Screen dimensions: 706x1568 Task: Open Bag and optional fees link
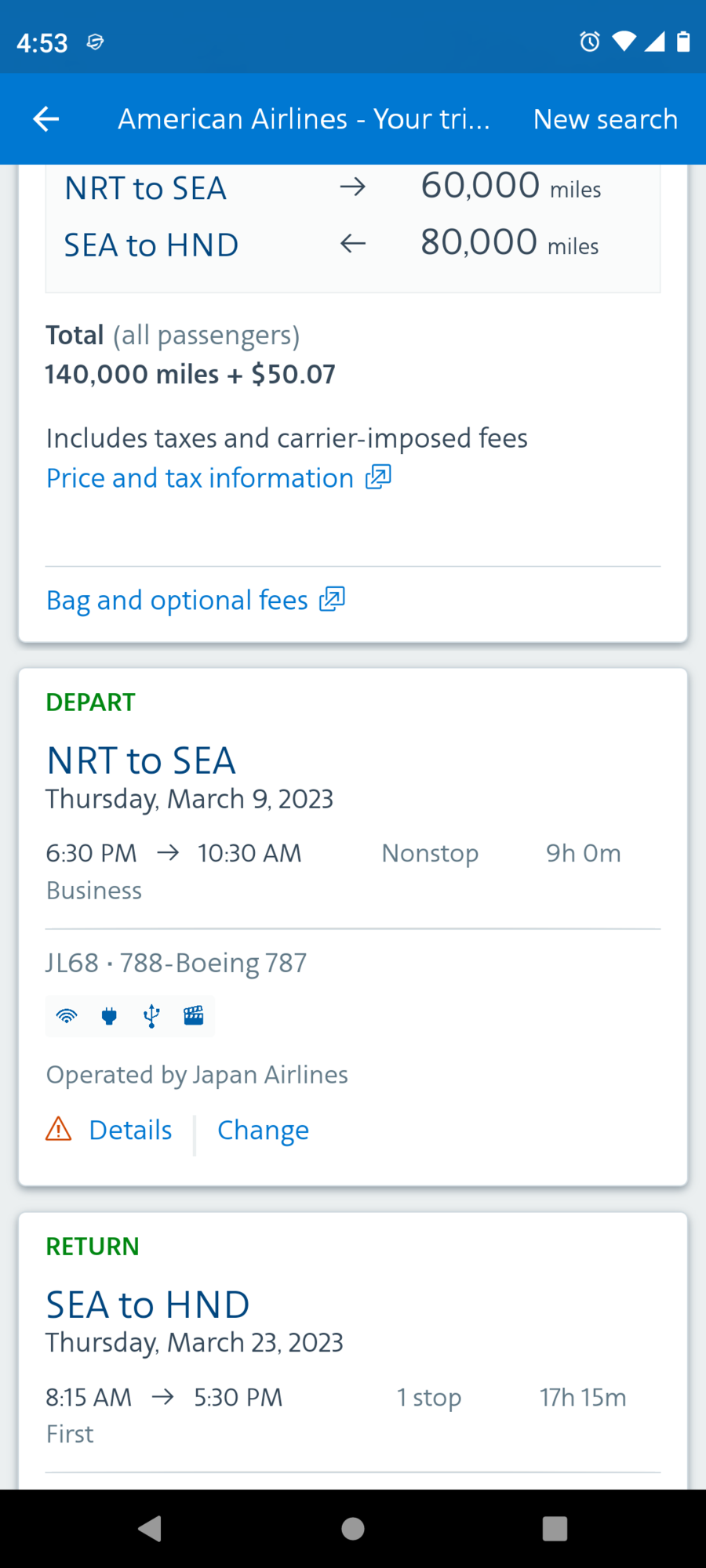(195, 601)
